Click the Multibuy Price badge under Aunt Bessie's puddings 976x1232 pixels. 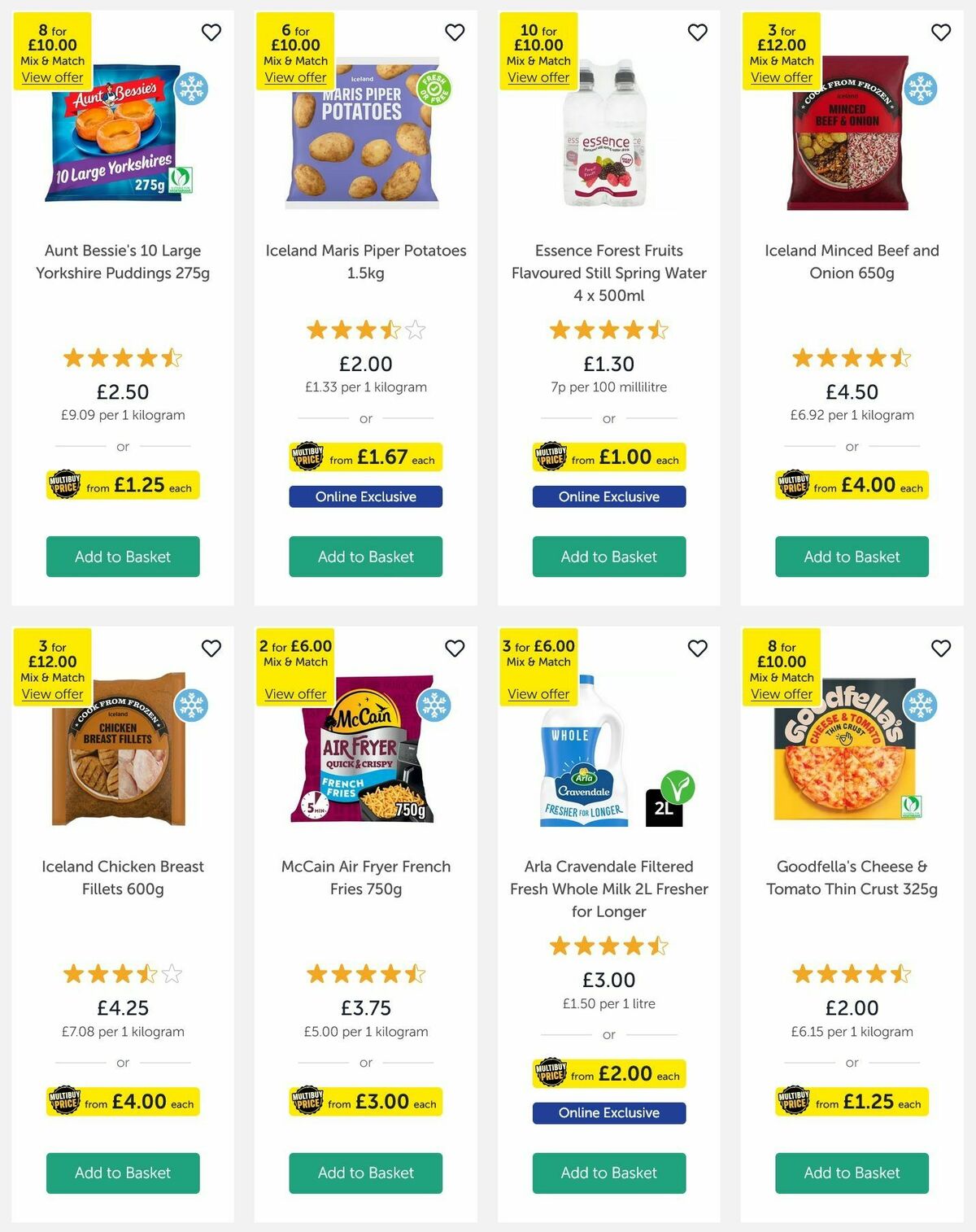[x=122, y=485]
